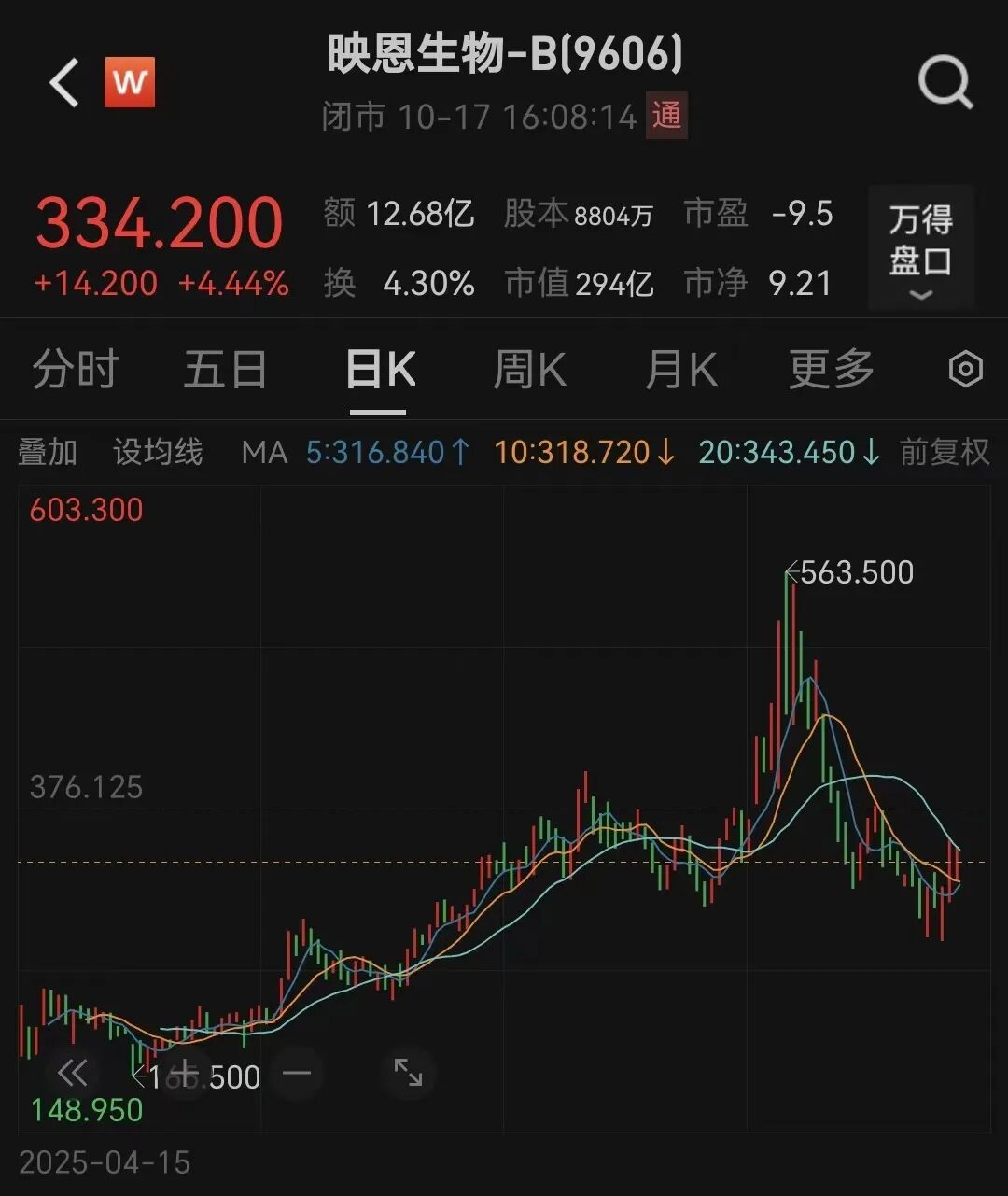Show the 周K weekly chart
Viewport: 1008px width, 1196px height.
pyautogui.click(x=529, y=370)
